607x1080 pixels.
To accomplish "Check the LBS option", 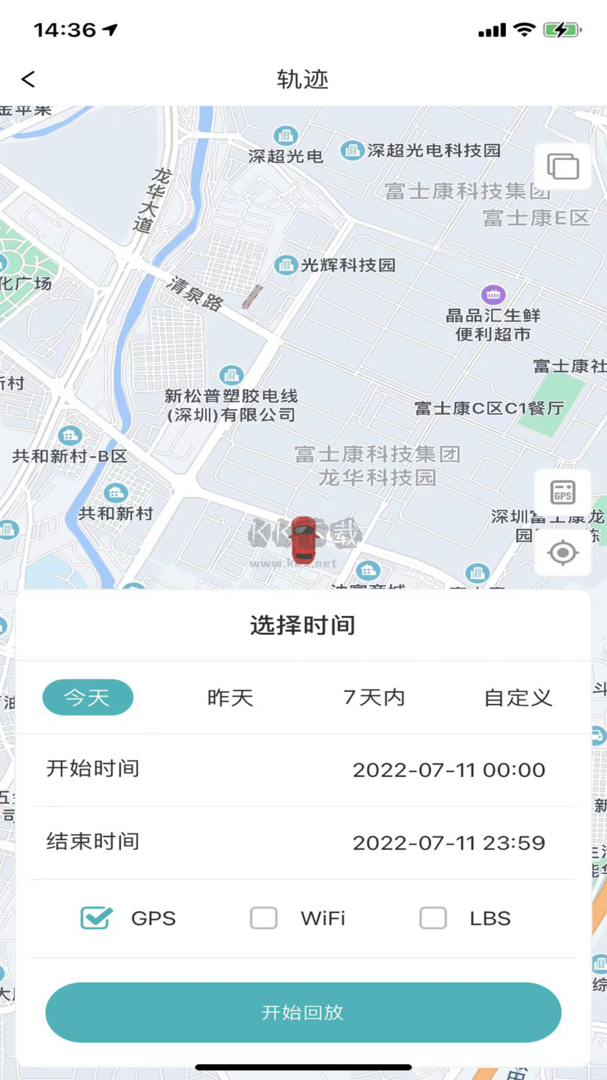I will tap(433, 918).
